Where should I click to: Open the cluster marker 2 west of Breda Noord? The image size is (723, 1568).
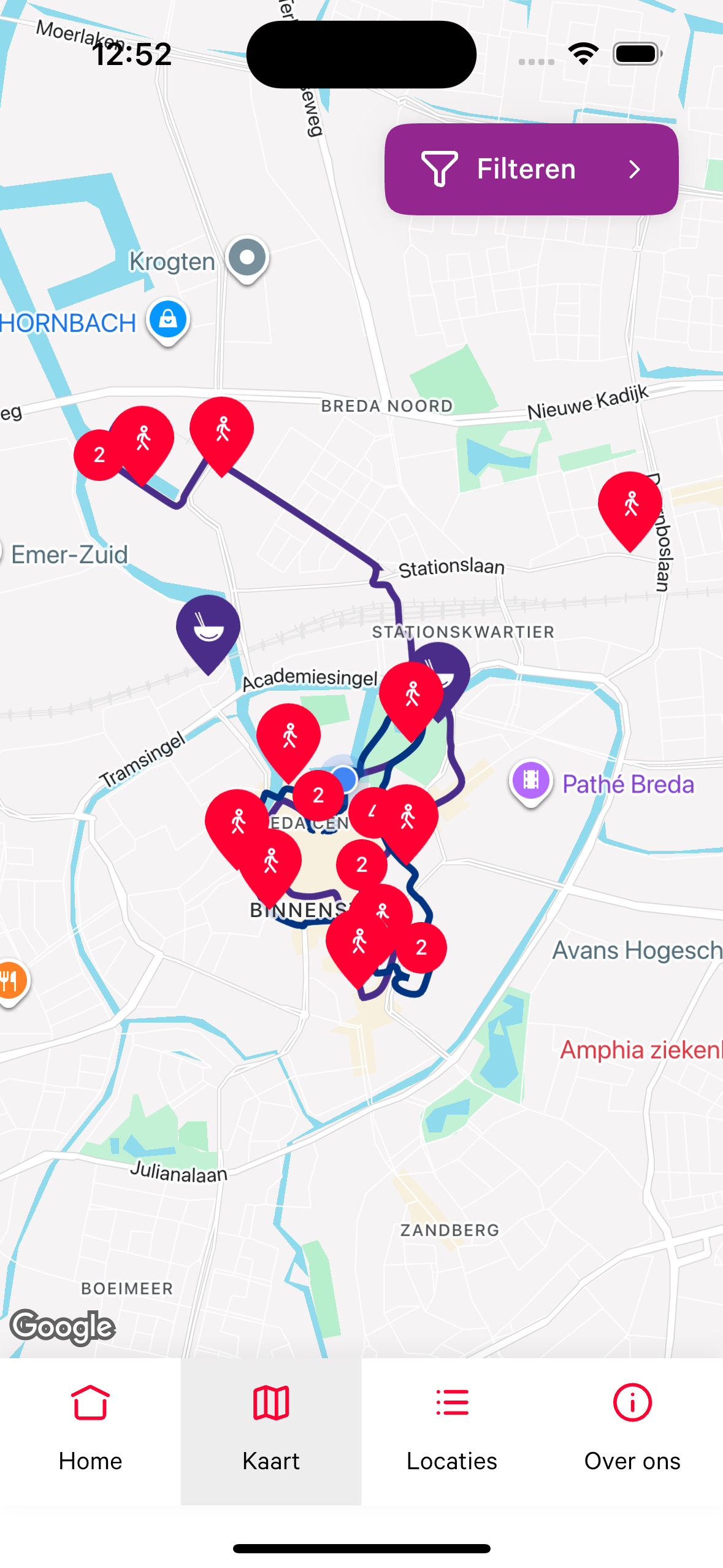(x=98, y=455)
